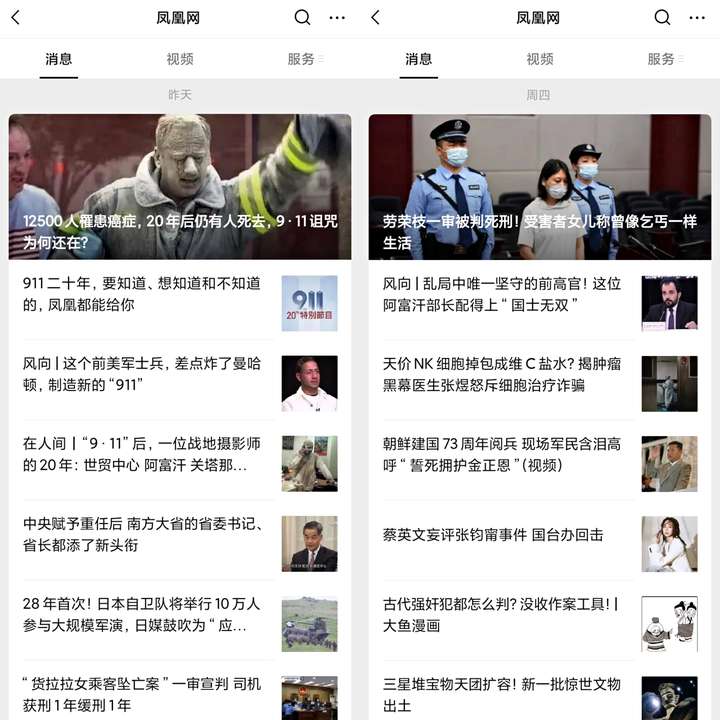Open the 12500人罹患癌症 9·11 headline story
Image resolution: width=720 pixels, height=720 pixels.
(180, 187)
